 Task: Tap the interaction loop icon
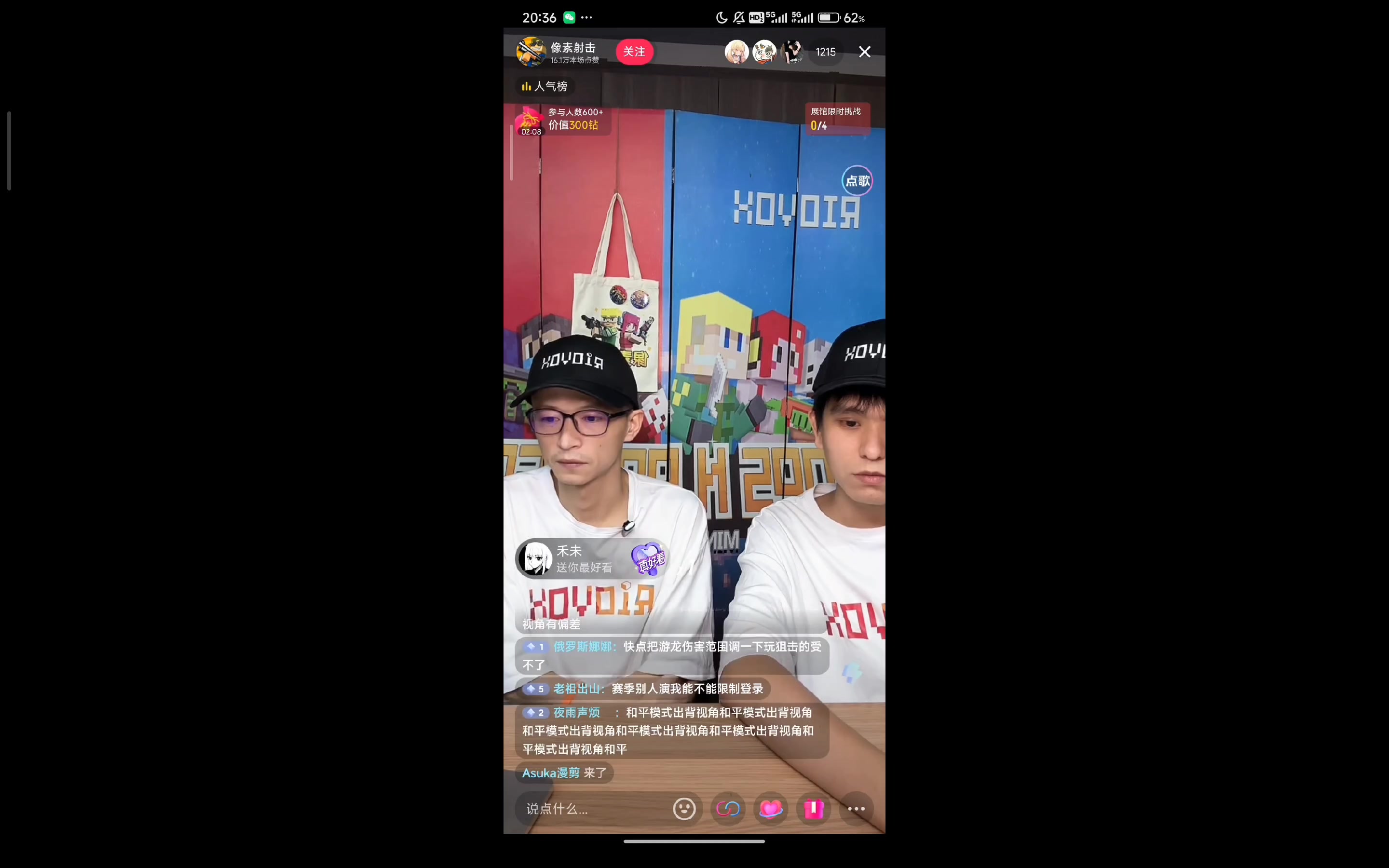click(727, 808)
